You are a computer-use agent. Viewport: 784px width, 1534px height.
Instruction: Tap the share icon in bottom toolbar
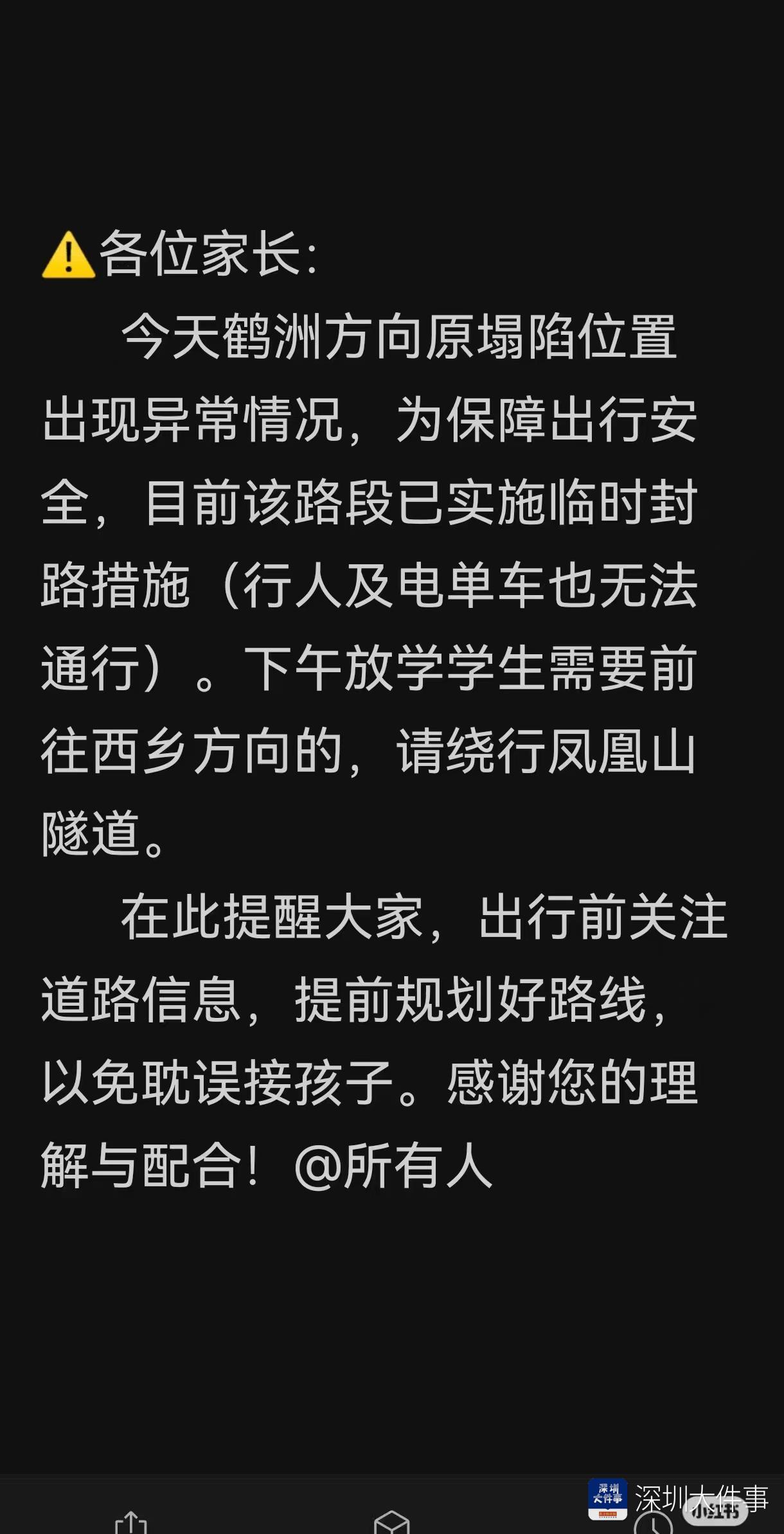[131, 1522]
